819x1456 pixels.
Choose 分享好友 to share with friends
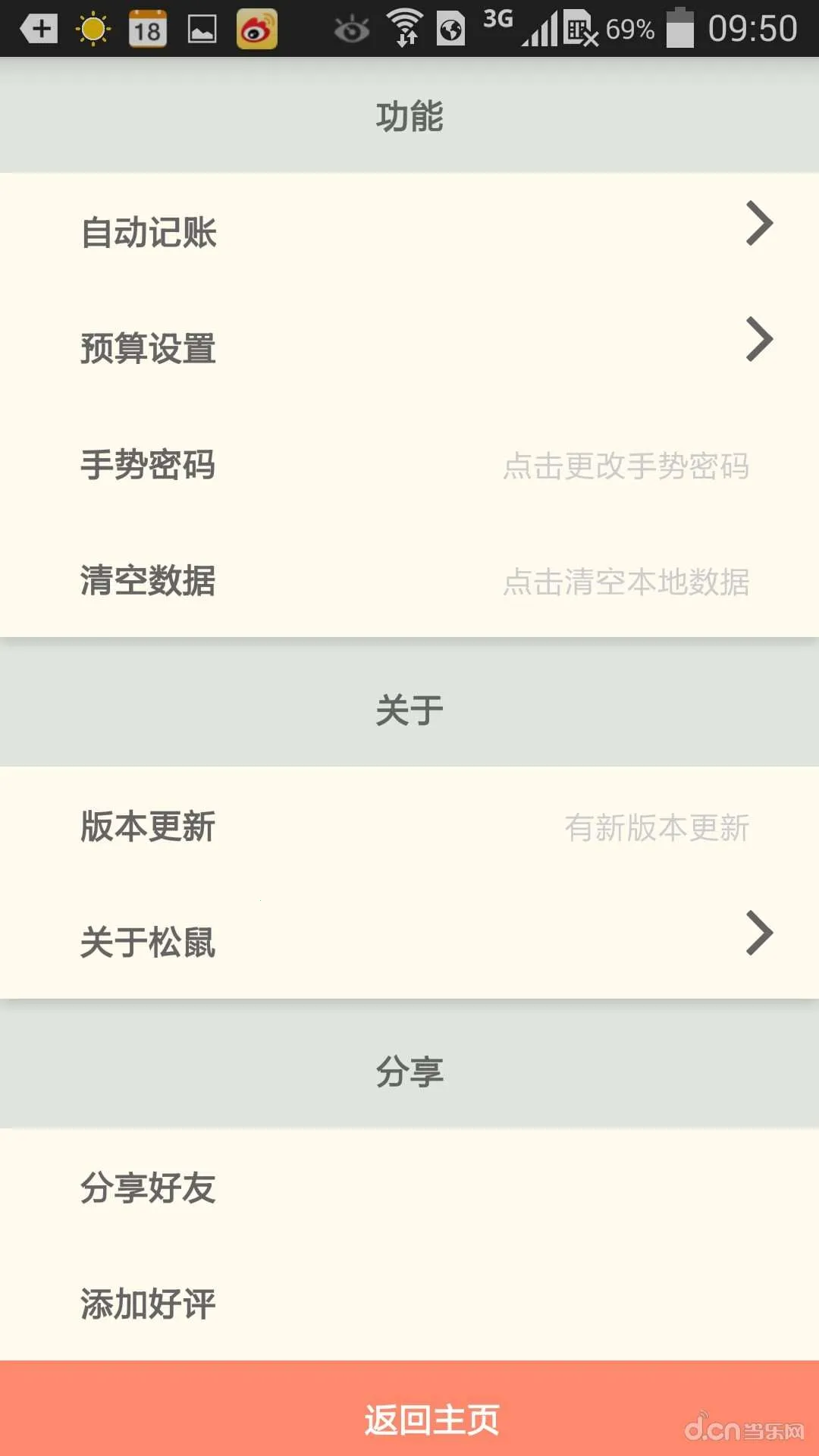coord(409,1188)
